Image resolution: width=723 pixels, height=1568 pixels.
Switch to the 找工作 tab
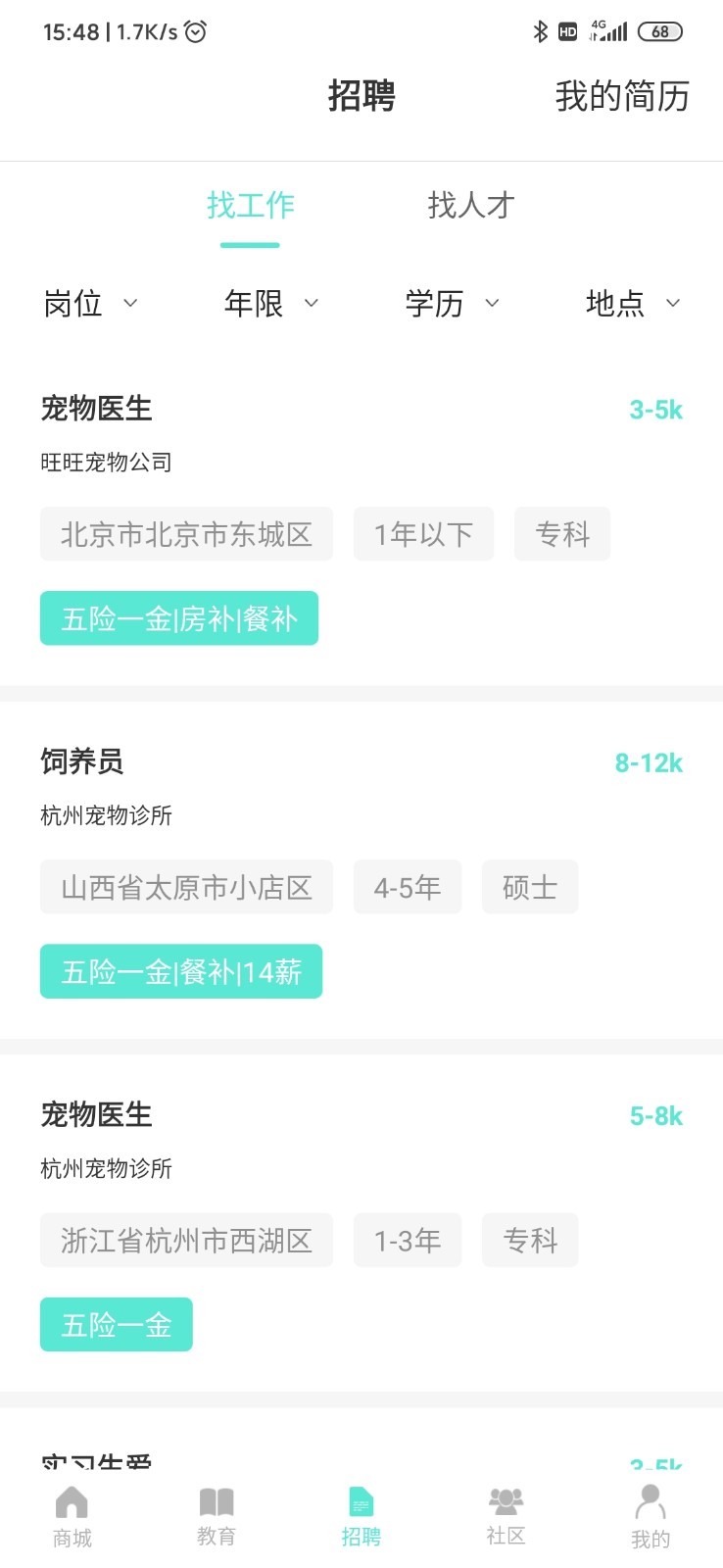(x=250, y=206)
